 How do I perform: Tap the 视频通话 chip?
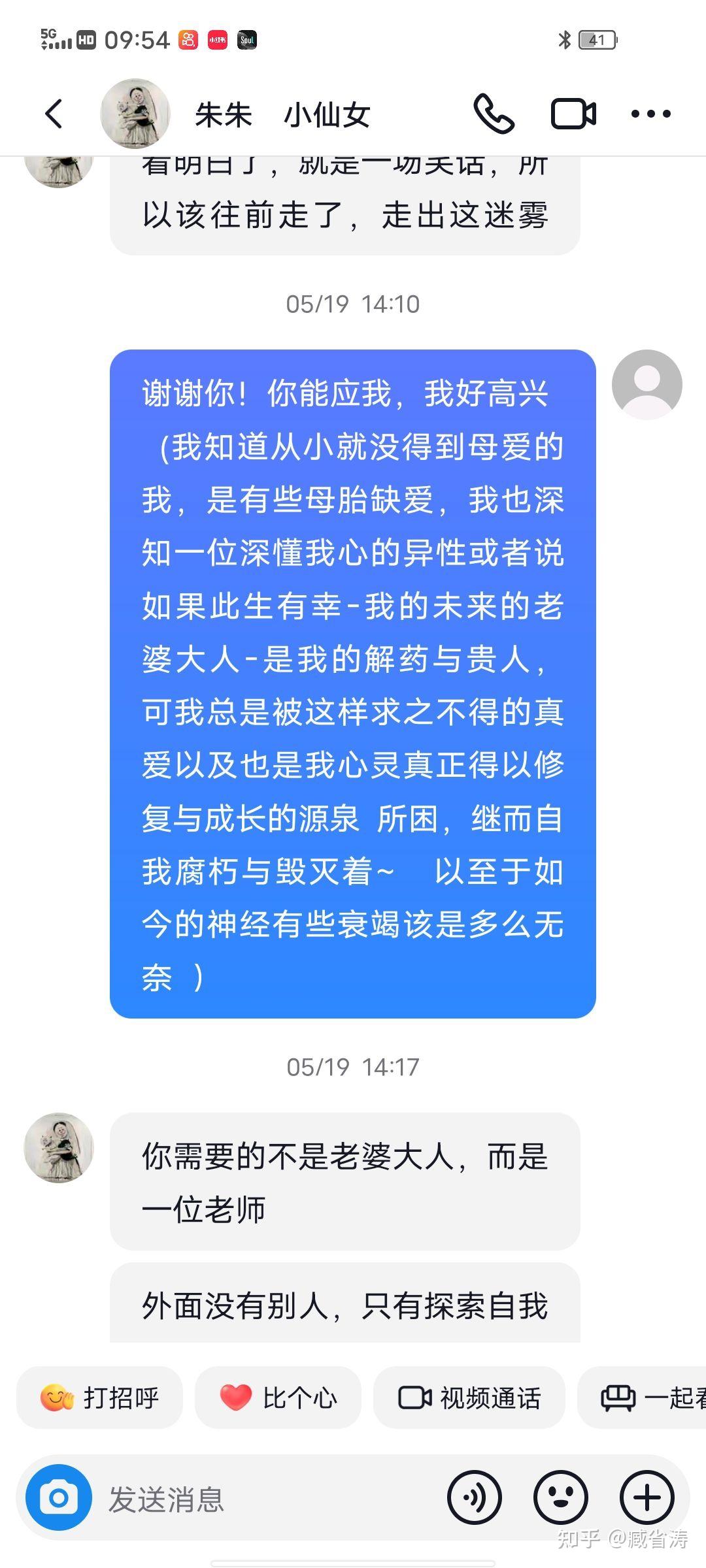[x=469, y=1397]
